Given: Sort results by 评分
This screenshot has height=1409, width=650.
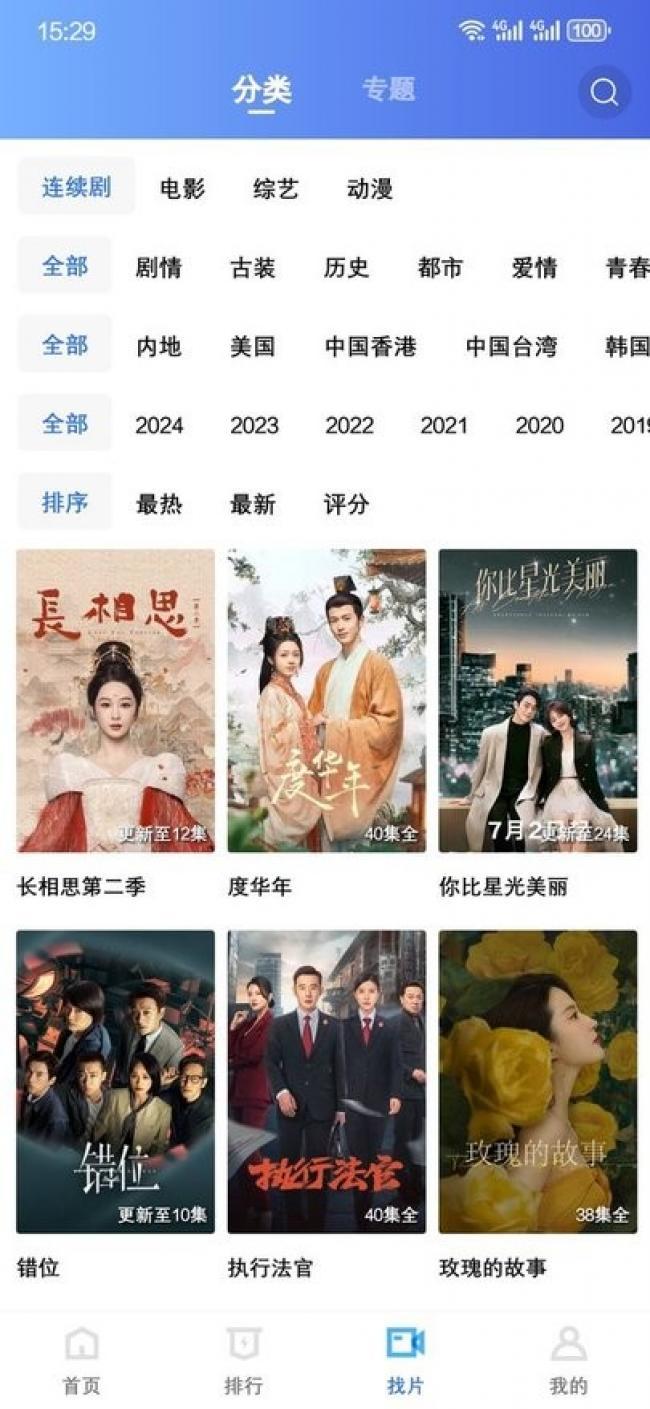Looking at the screenshot, I should pos(346,505).
